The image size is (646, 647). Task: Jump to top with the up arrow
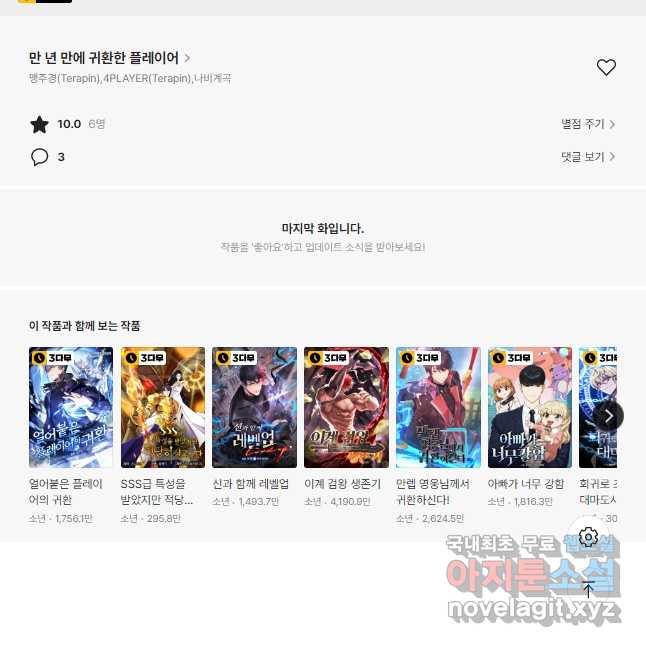pyautogui.click(x=588, y=590)
